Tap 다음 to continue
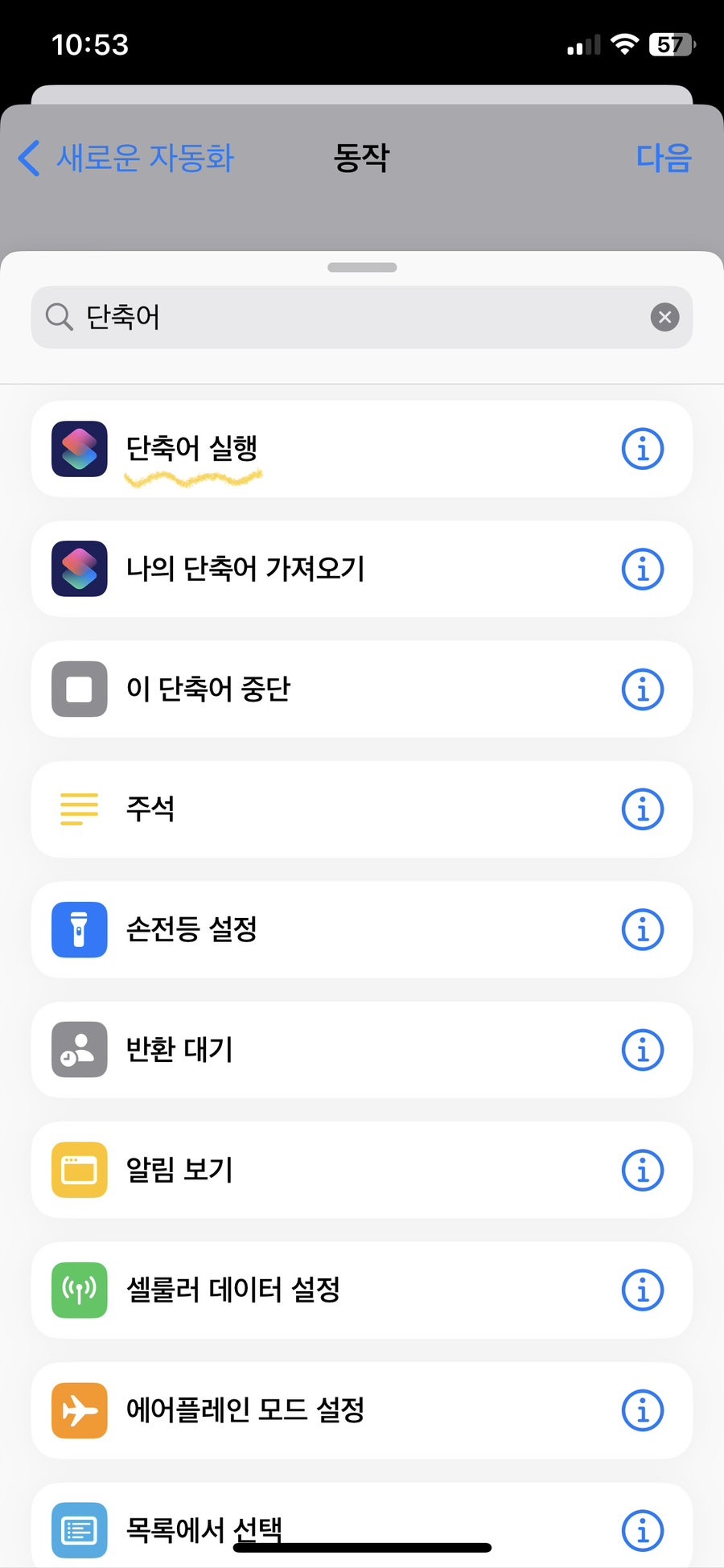The width and height of the screenshot is (724, 1568). (663, 158)
